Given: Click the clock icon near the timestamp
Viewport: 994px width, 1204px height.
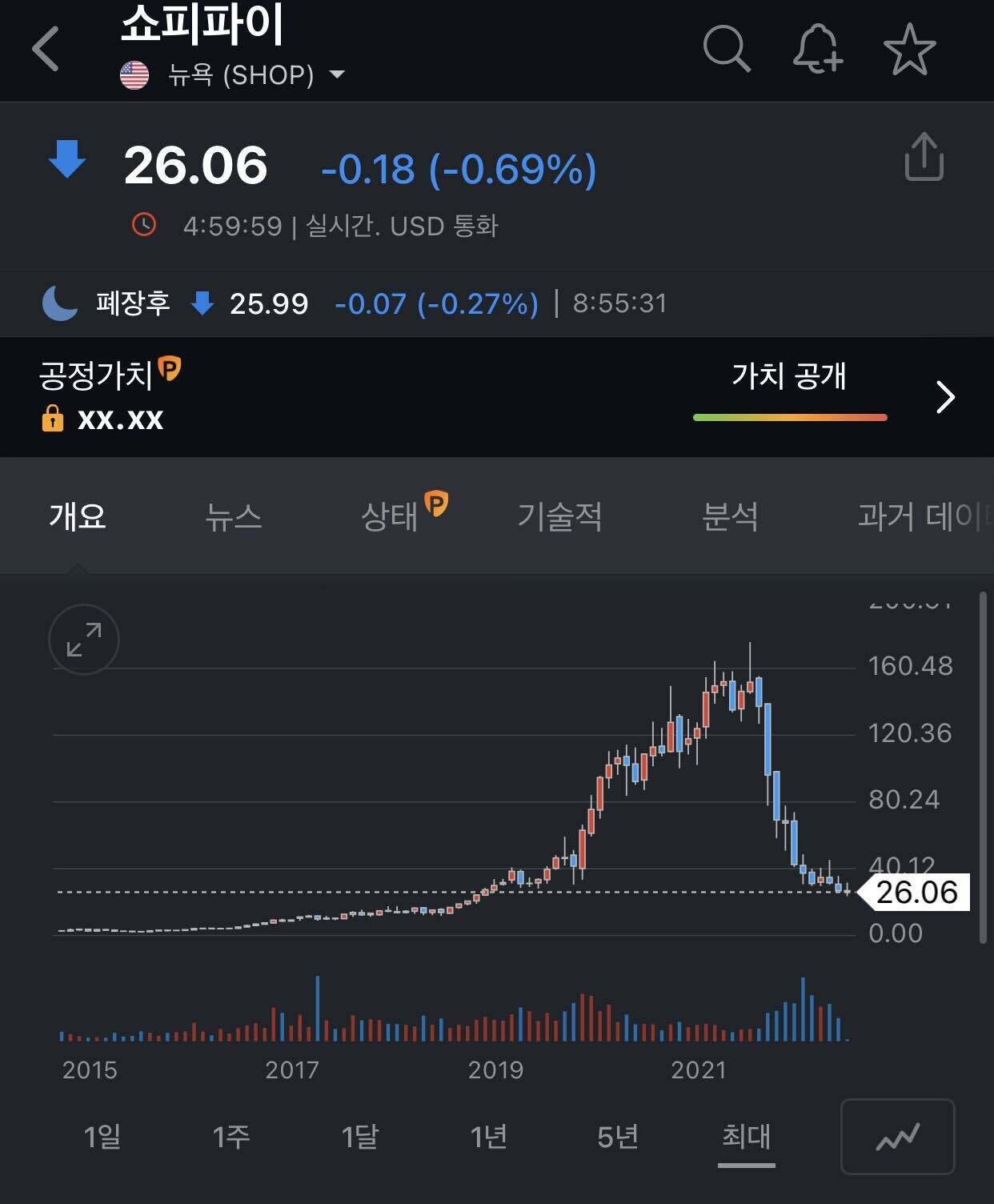Looking at the screenshot, I should pos(144,225).
